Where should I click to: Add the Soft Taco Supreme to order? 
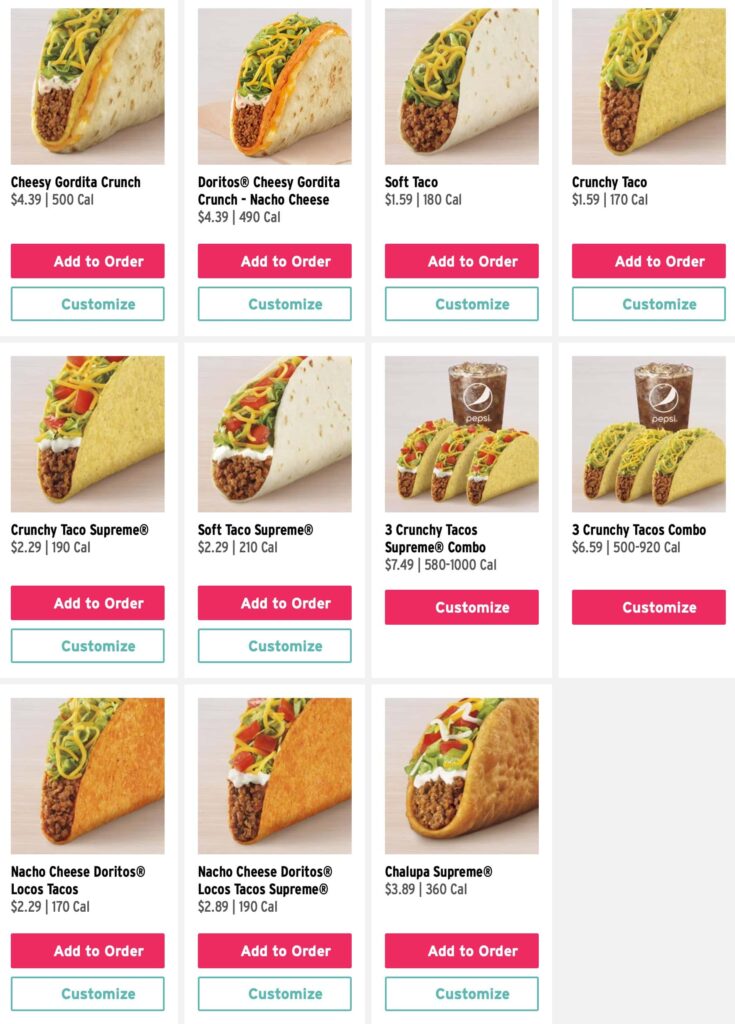(274, 603)
